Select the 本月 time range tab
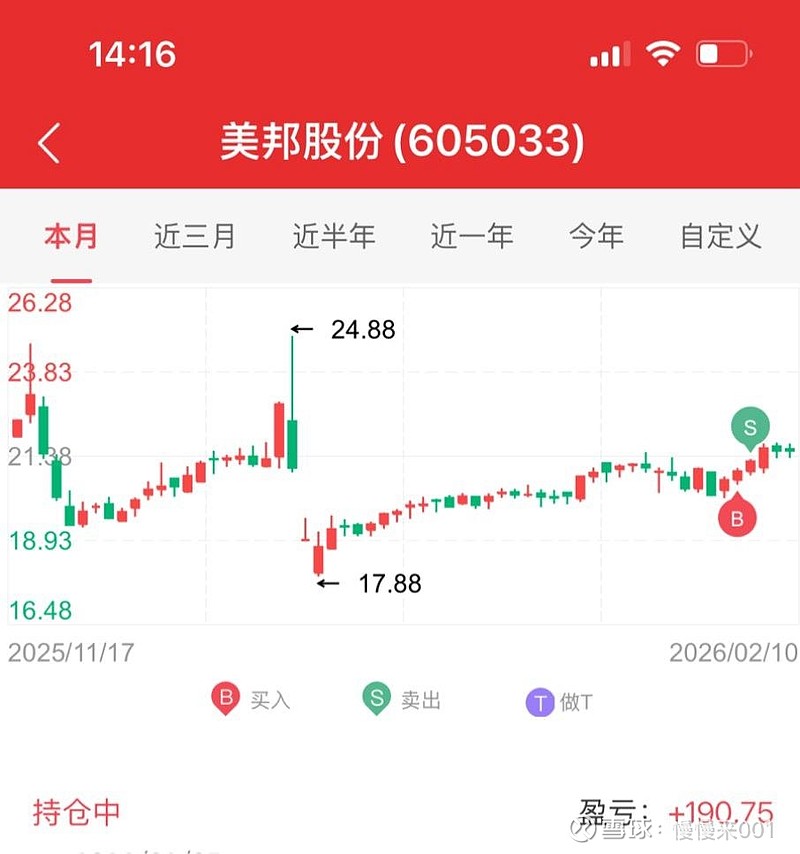The image size is (800, 854). pos(71,236)
